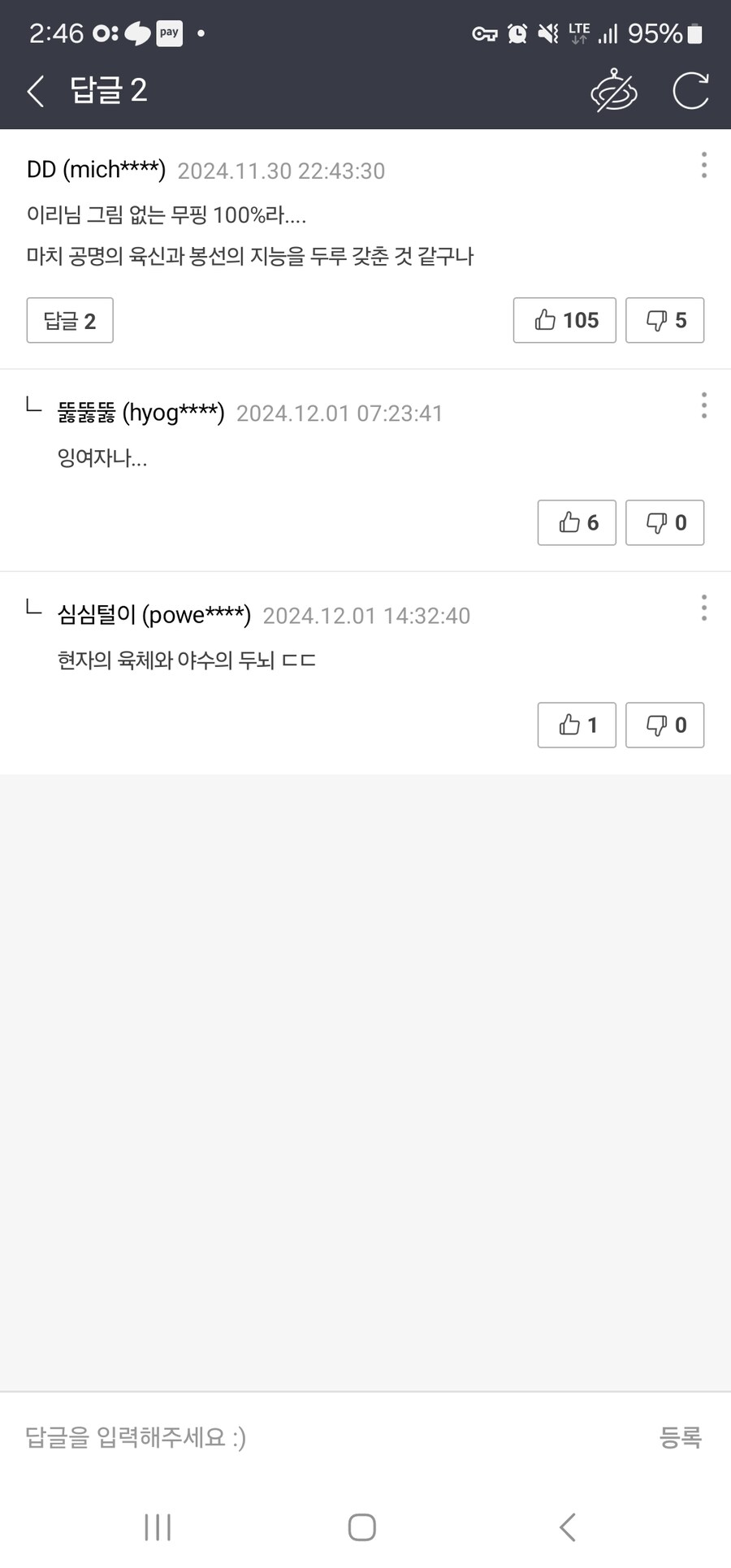Tap the eye-slash icon in the header

pyautogui.click(x=613, y=91)
